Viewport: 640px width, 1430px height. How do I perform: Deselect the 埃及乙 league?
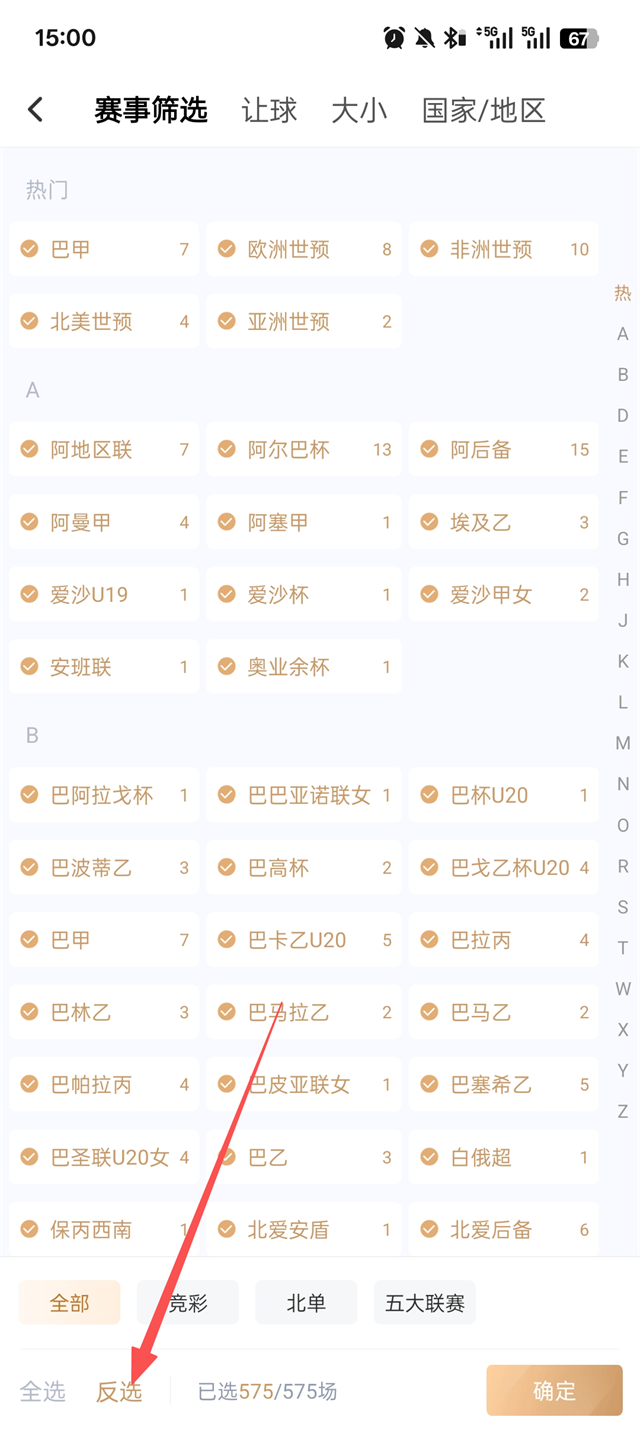tap(503, 522)
